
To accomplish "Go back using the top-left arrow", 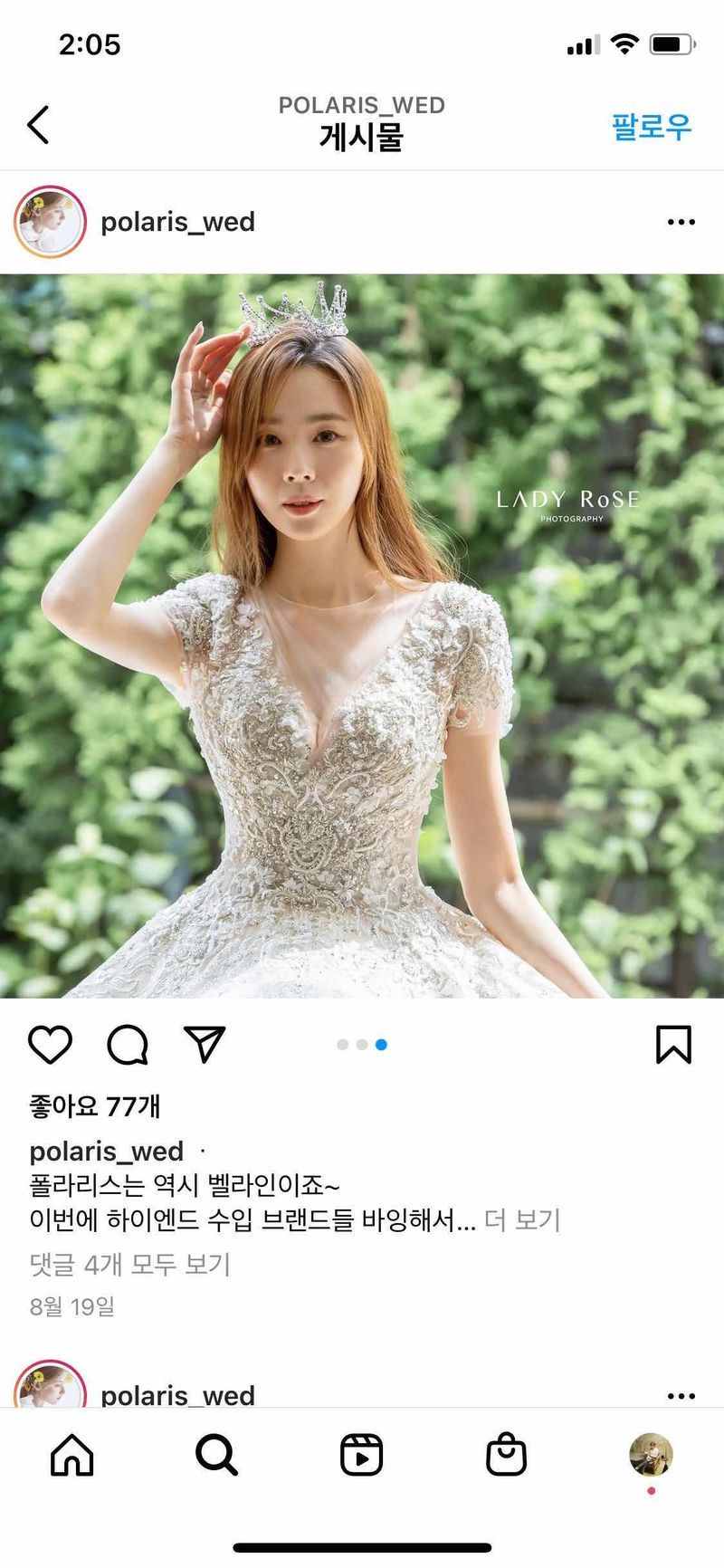I will tap(38, 125).
